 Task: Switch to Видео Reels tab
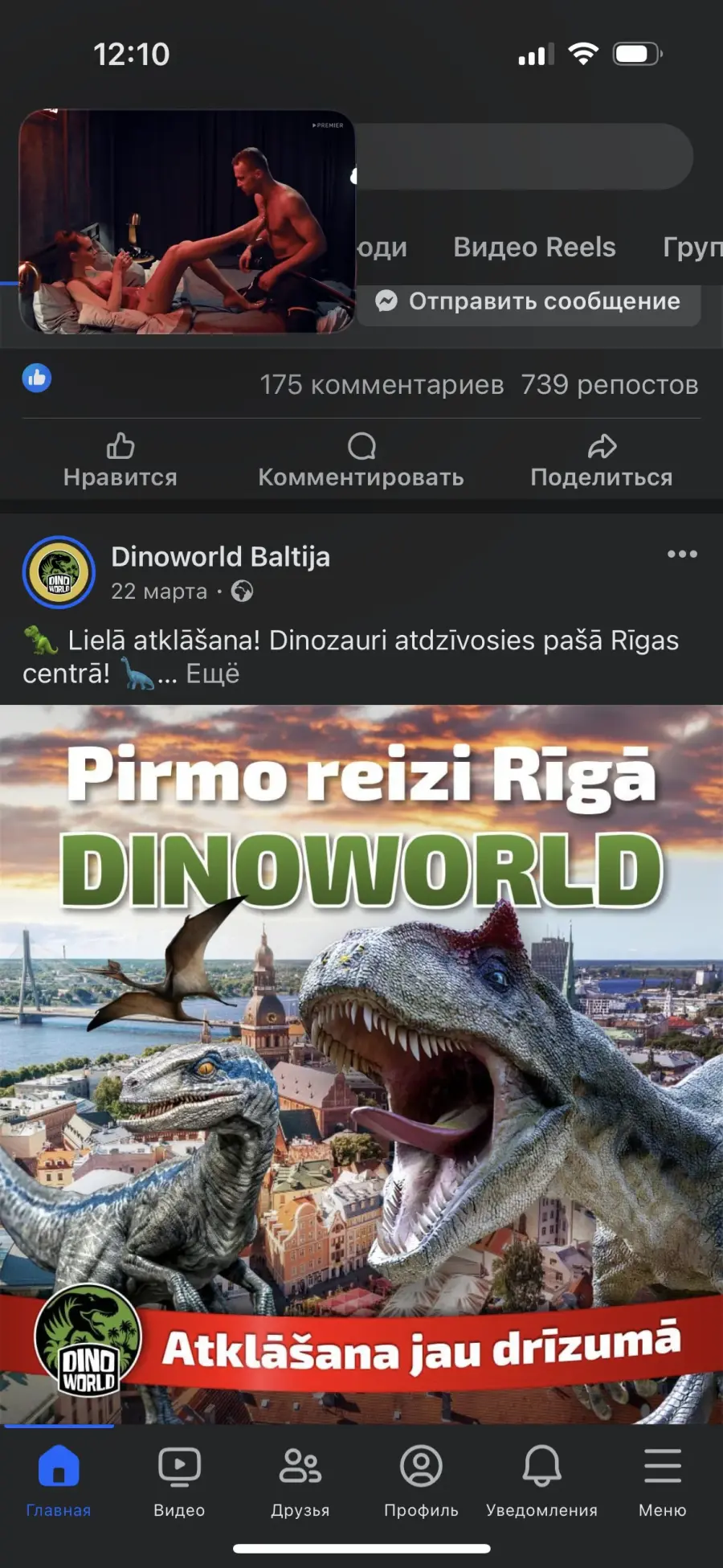[x=534, y=247]
